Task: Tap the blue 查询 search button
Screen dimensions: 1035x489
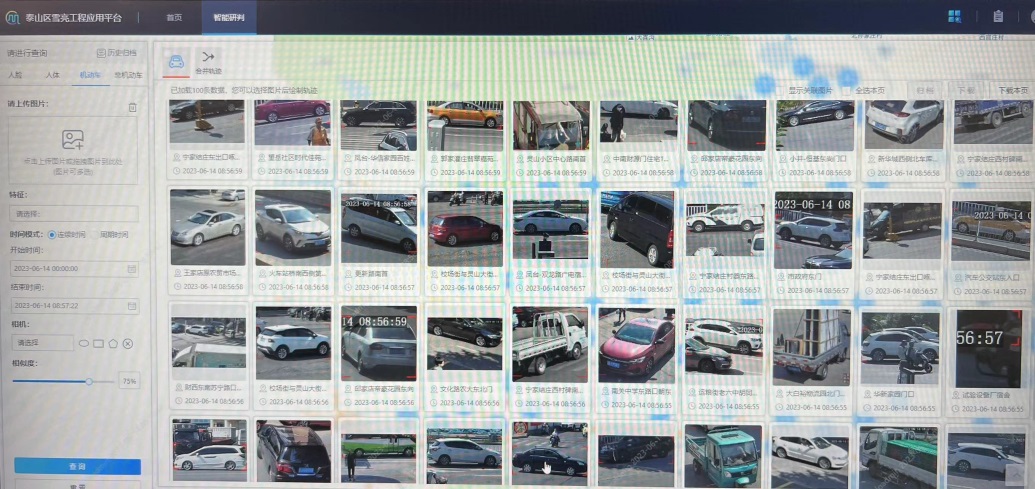Action: pyautogui.click(x=77, y=467)
